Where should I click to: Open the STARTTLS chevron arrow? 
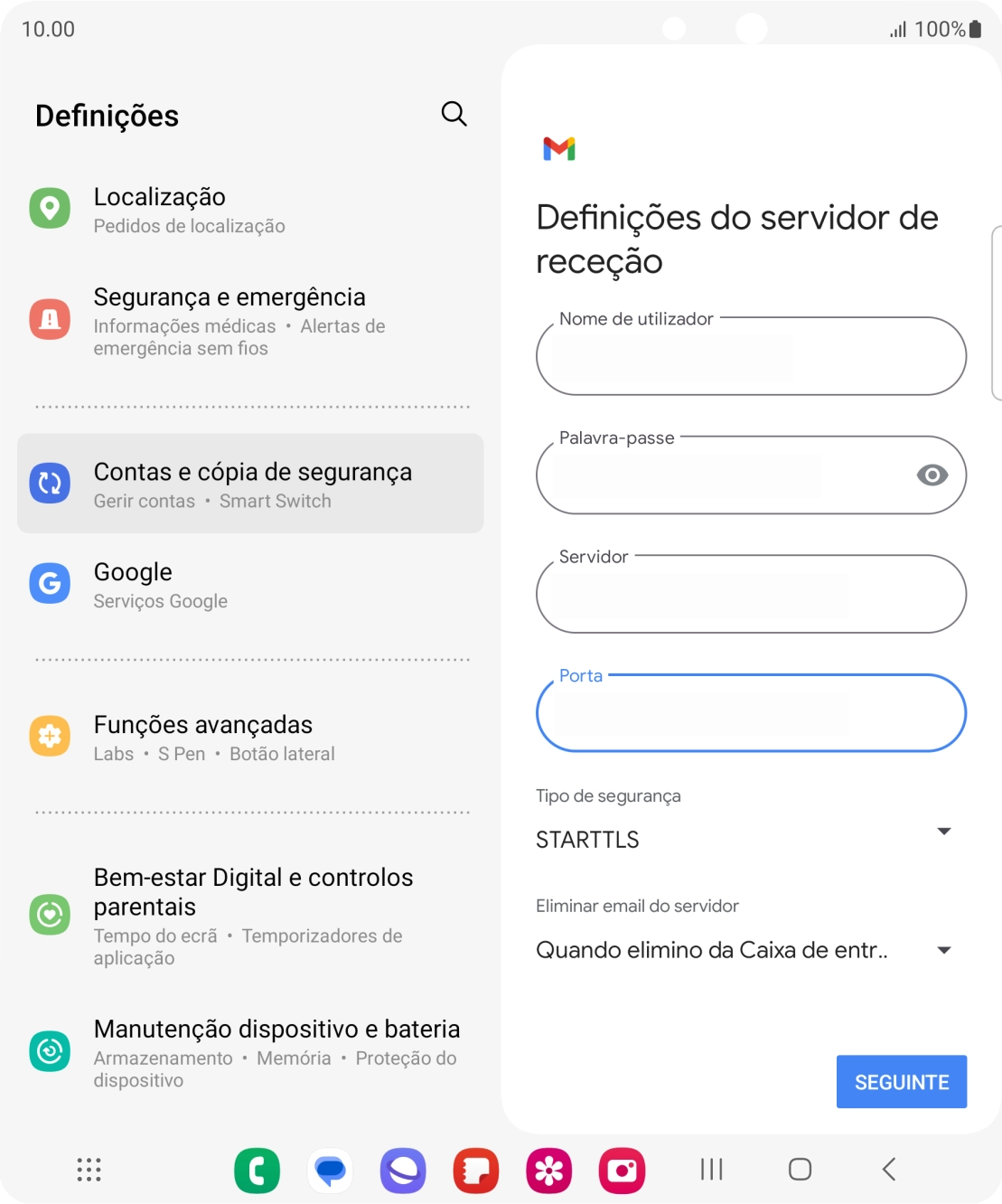tap(943, 831)
